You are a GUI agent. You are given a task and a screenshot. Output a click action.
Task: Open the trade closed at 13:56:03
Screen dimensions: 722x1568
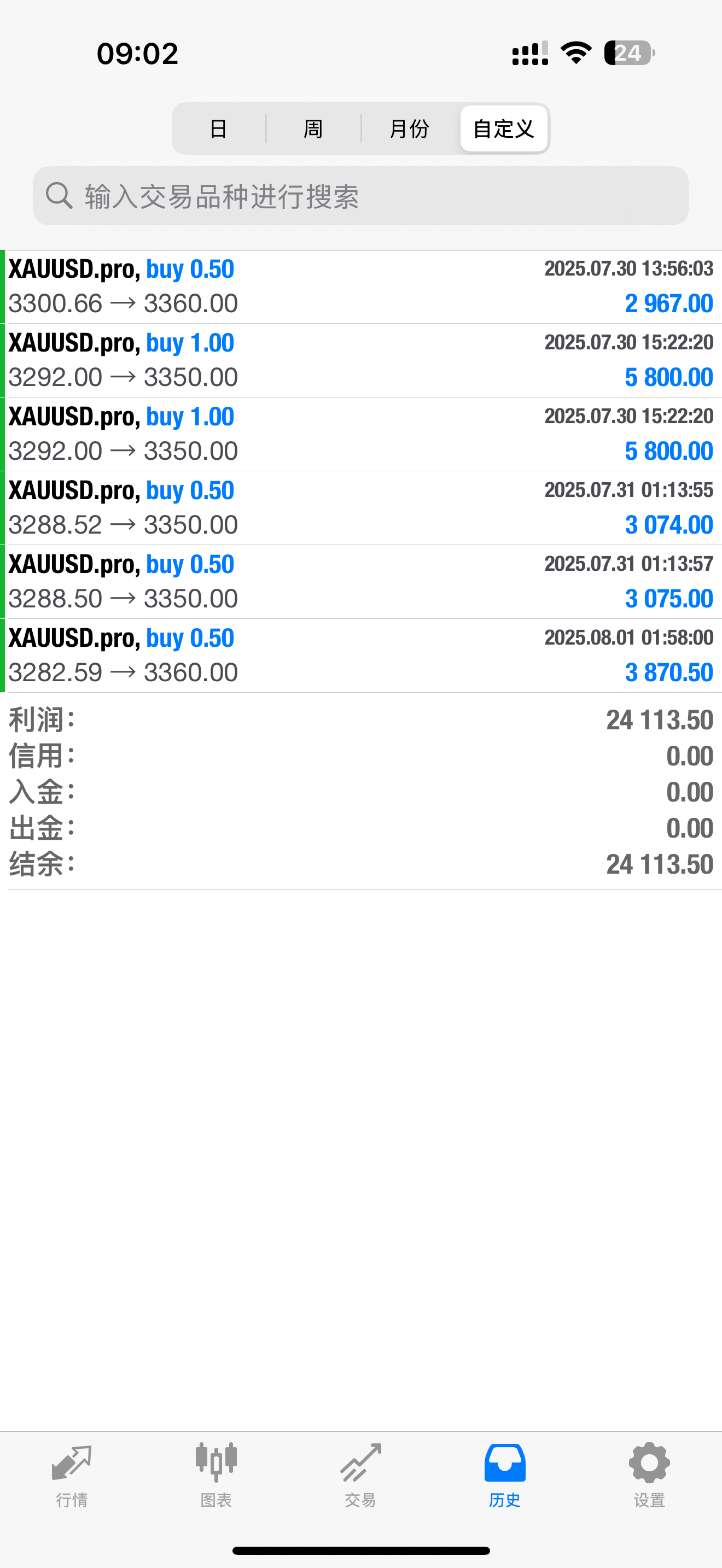[360, 286]
